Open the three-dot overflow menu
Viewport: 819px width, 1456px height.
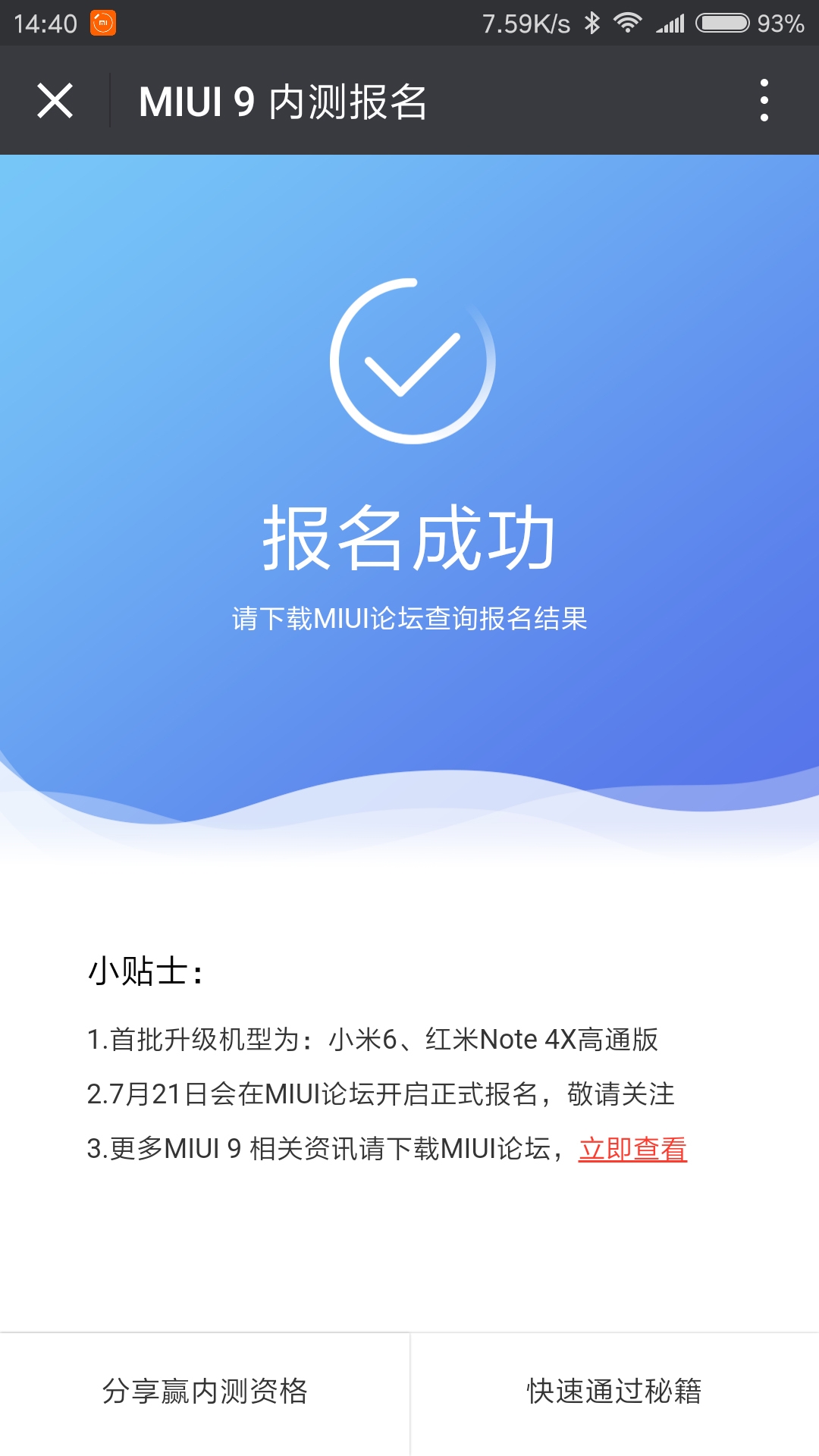point(764,101)
